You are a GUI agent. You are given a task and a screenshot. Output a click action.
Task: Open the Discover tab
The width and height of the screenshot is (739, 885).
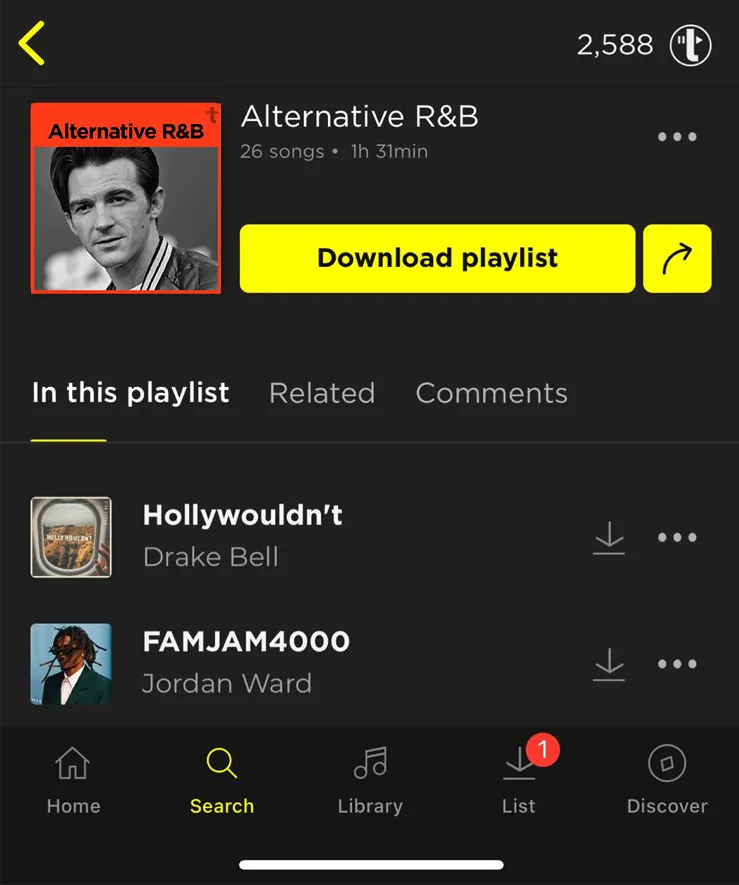(x=667, y=781)
